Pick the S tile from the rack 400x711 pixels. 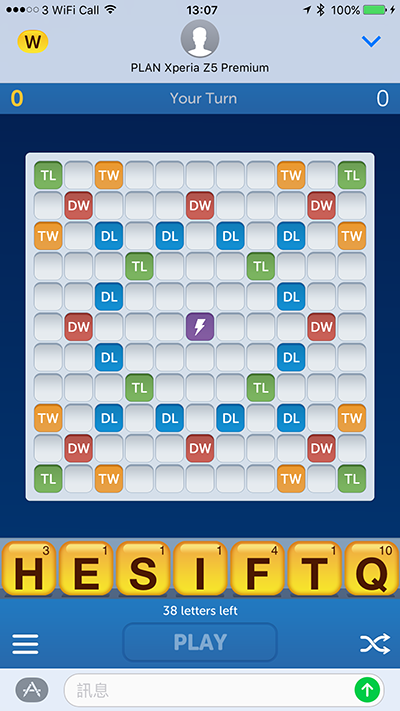click(x=143, y=569)
